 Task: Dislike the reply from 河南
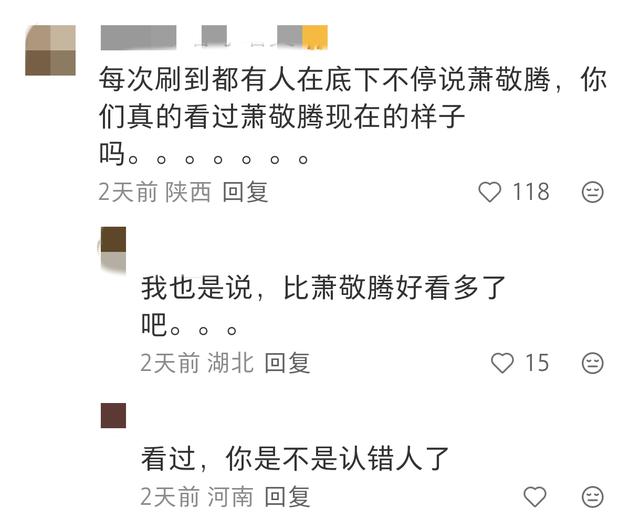[x=592, y=497]
